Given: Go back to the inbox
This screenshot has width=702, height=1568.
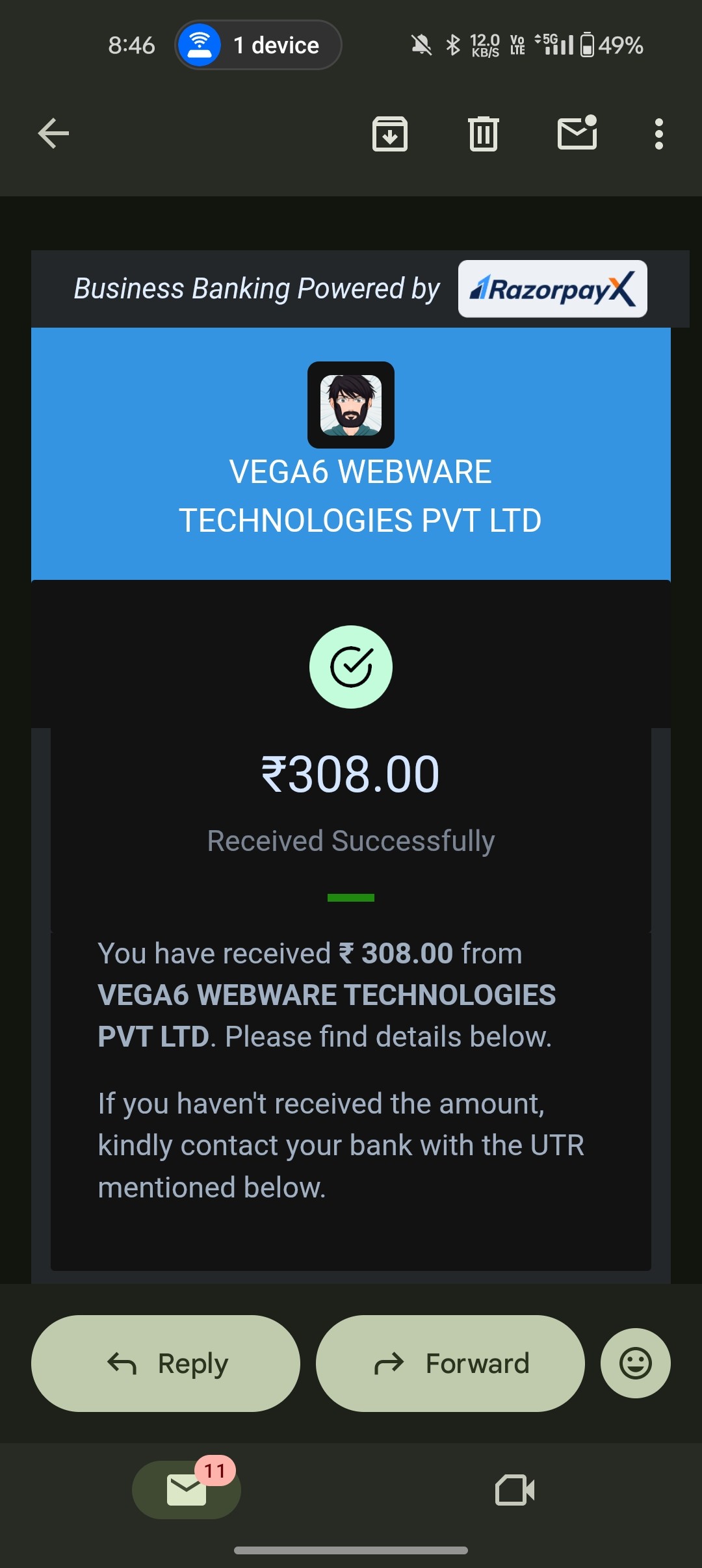Looking at the screenshot, I should [53, 134].
